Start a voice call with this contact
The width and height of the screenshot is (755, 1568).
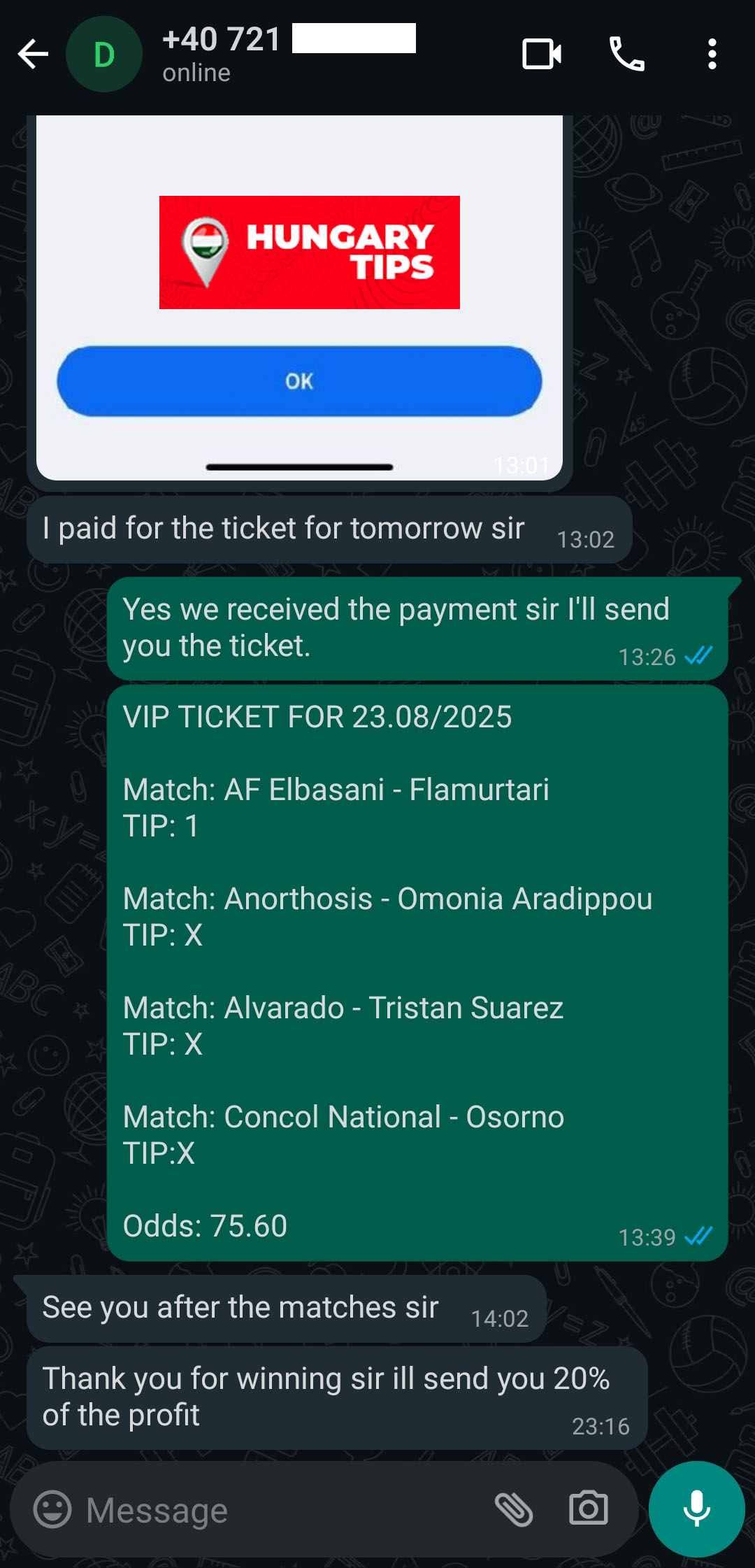click(x=627, y=55)
